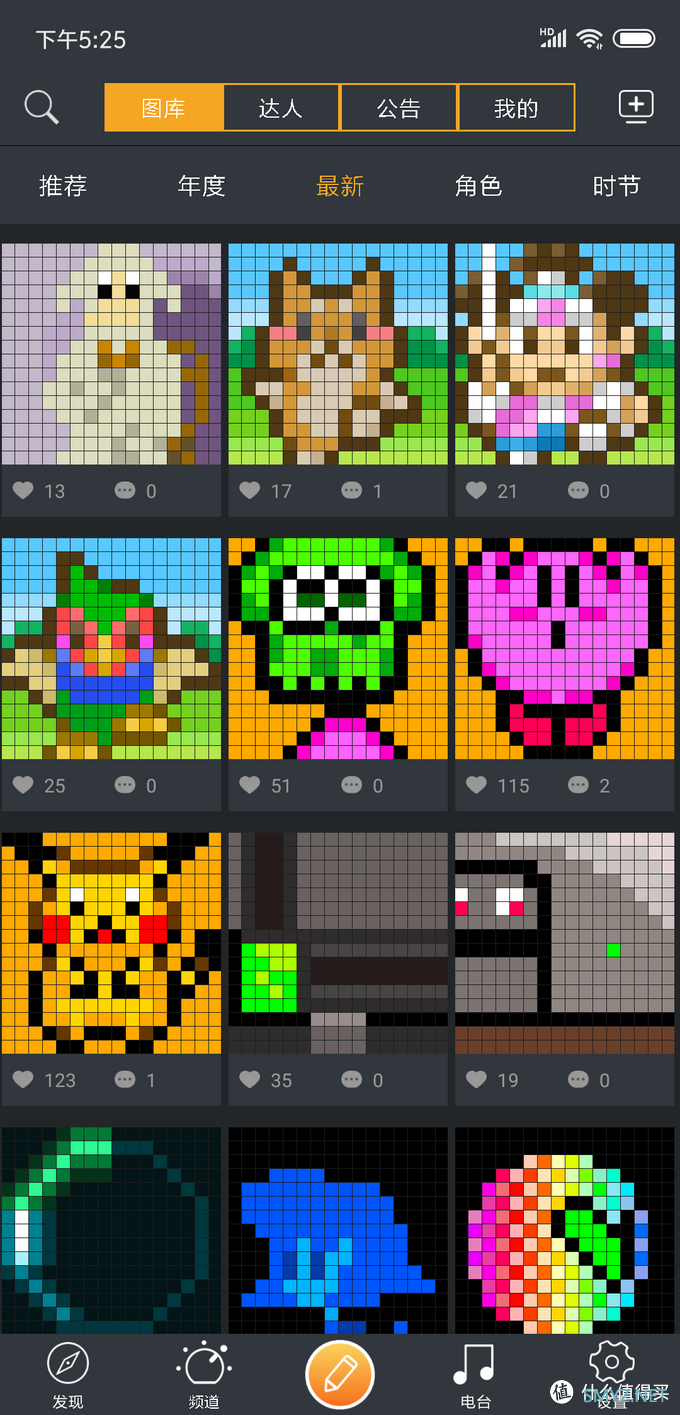Image resolution: width=680 pixels, height=1415 pixels.
Task: Switch to the 达人 tab
Action: click(281, 108)
